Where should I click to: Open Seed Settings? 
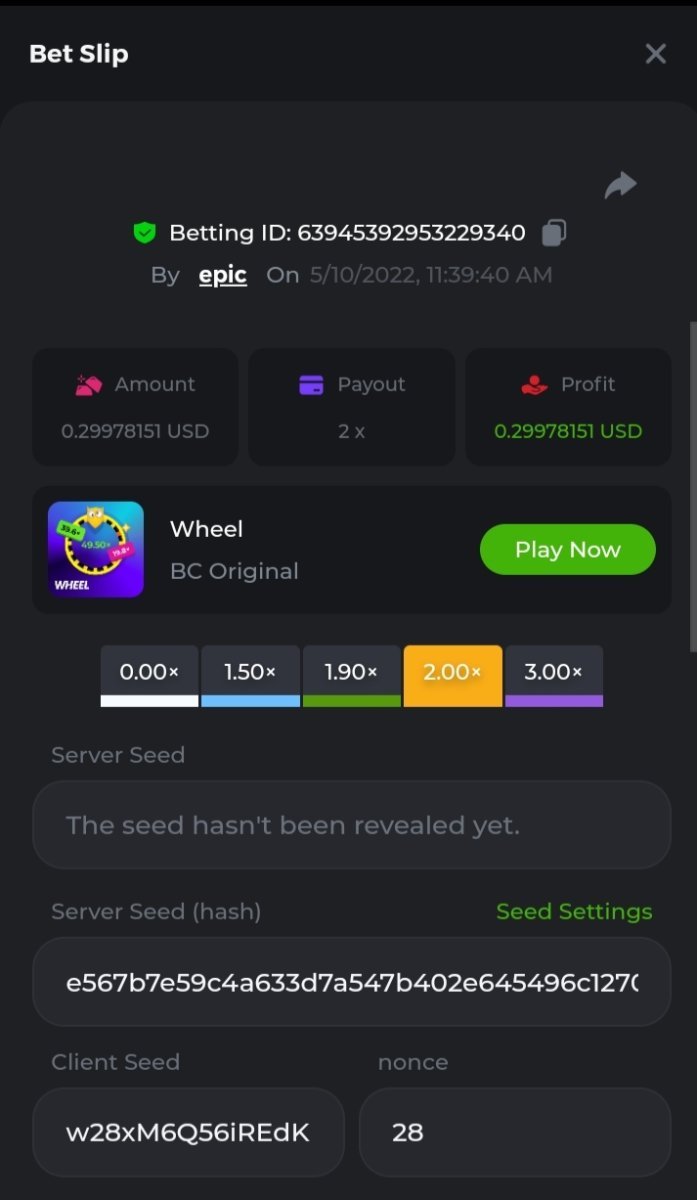point(574,912)
